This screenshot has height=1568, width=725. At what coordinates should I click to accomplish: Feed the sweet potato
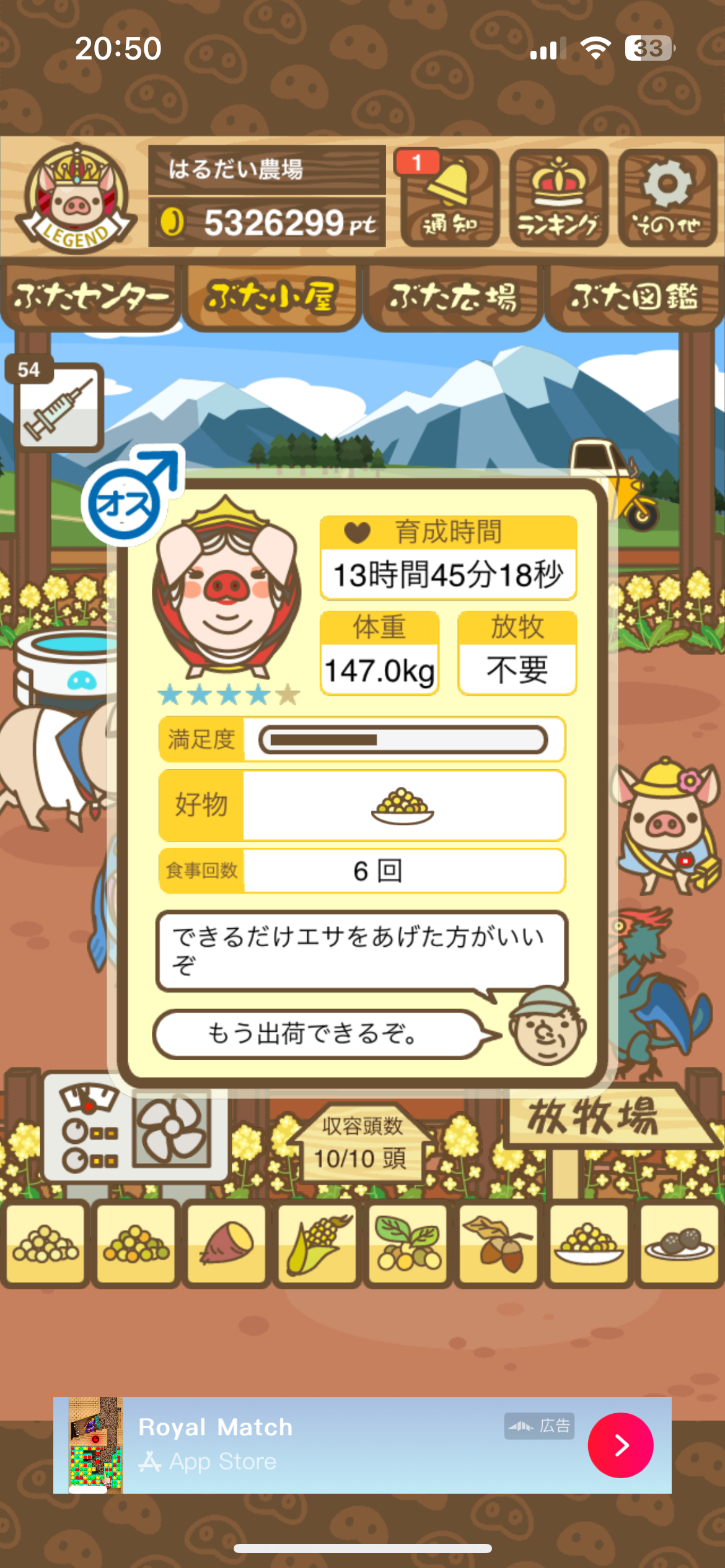(227, 1244)
